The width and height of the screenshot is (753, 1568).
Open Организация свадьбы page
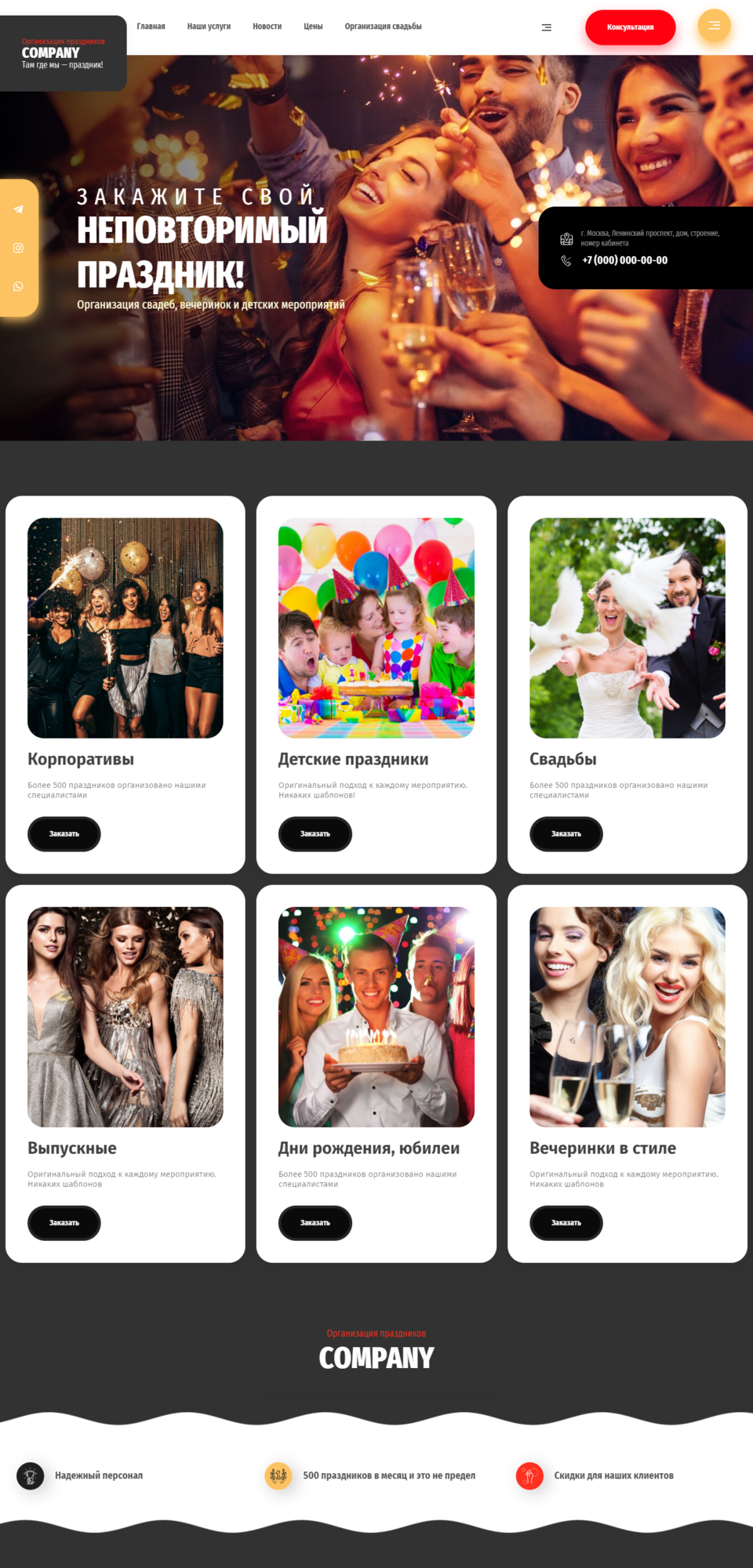click(x=383, y=27)
